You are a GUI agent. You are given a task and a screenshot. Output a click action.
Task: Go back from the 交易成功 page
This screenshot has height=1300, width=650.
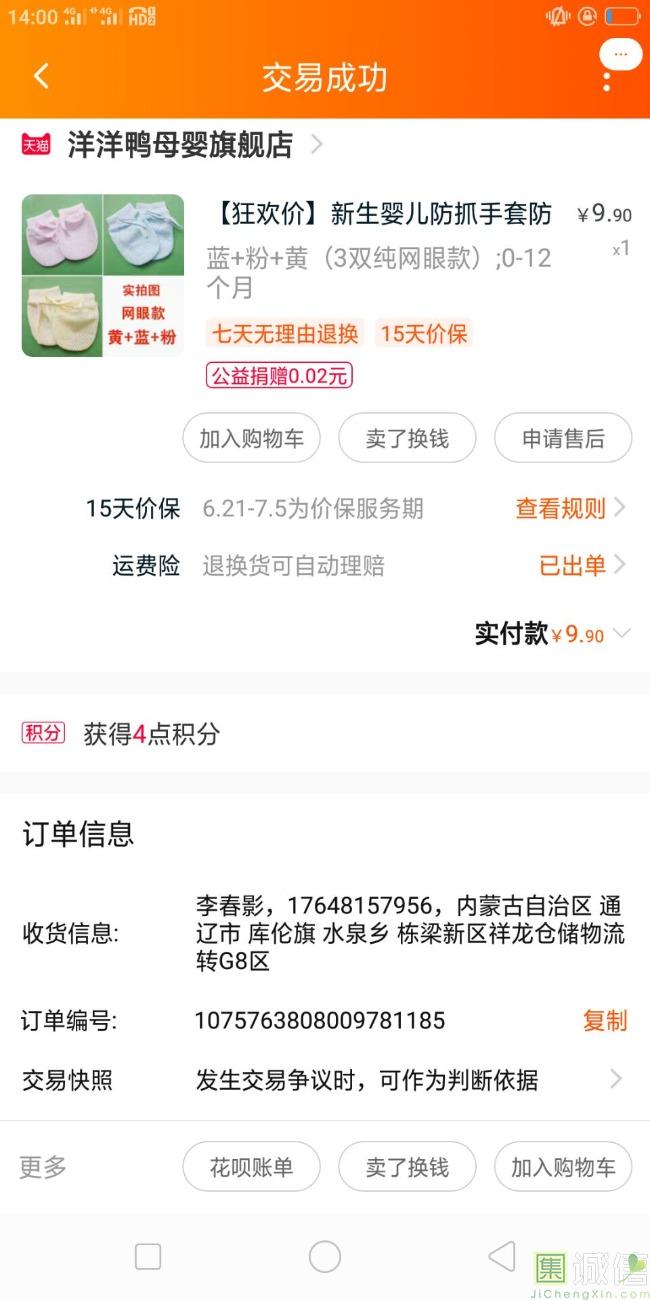point(41,77)
